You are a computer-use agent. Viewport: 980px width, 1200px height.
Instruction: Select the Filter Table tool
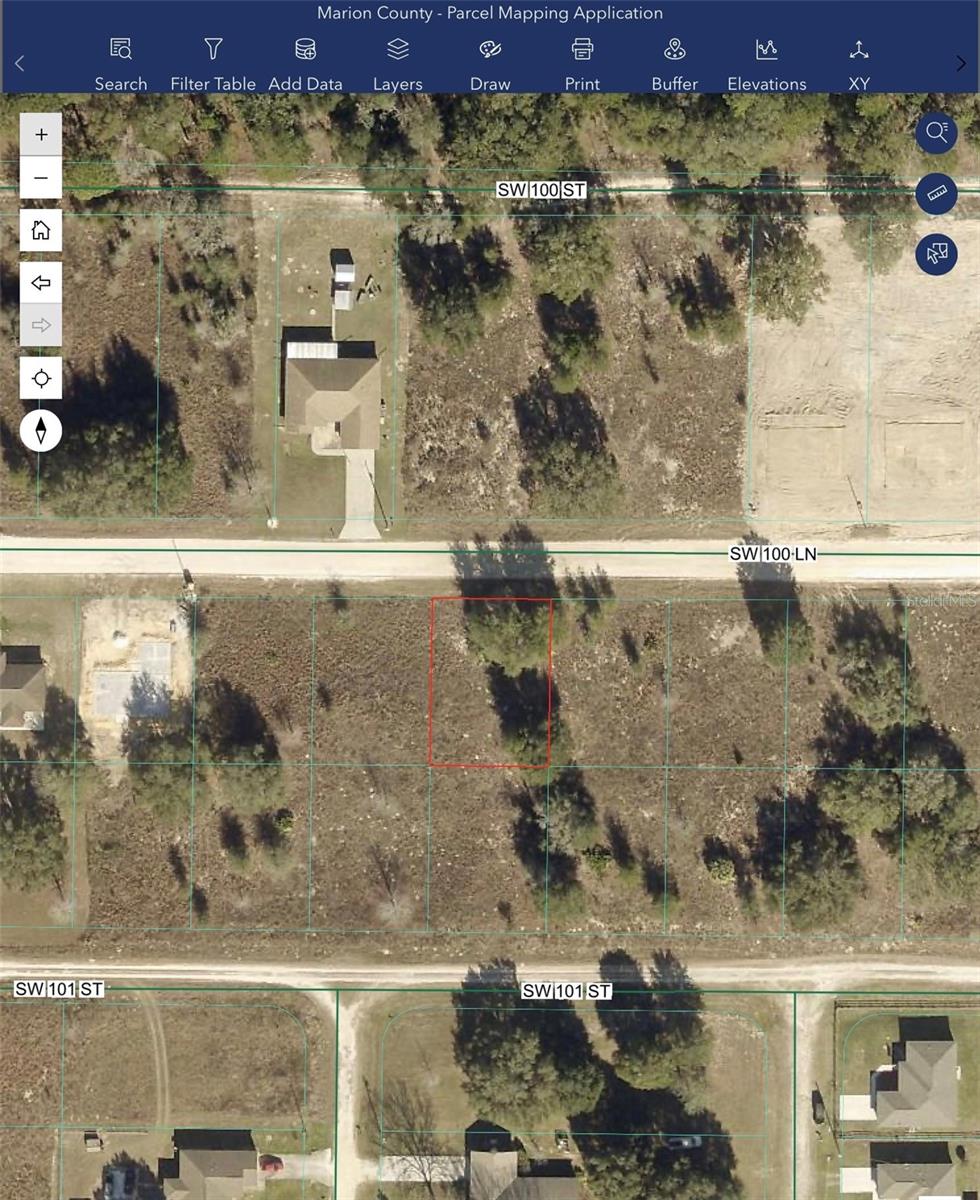(x=212, y=60)
